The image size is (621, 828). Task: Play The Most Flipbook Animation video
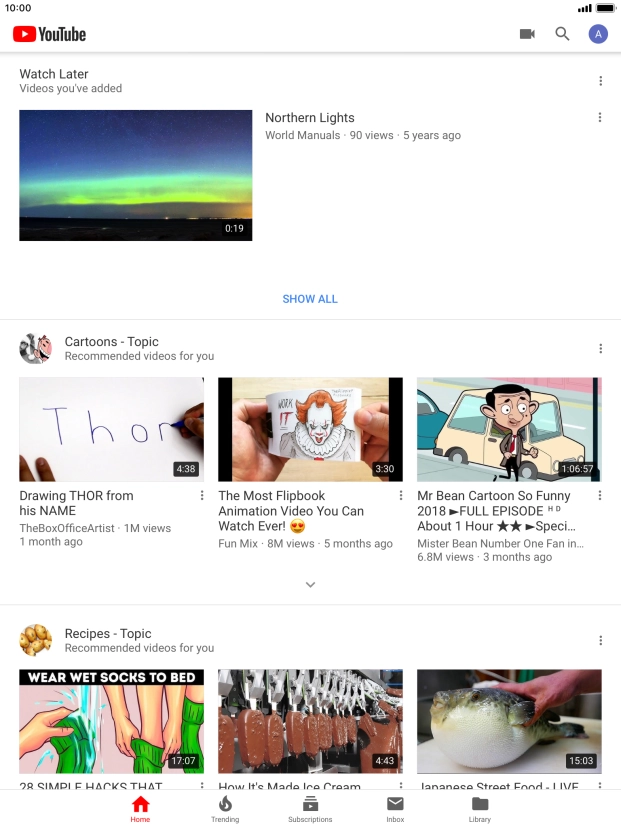coord(310,430)
